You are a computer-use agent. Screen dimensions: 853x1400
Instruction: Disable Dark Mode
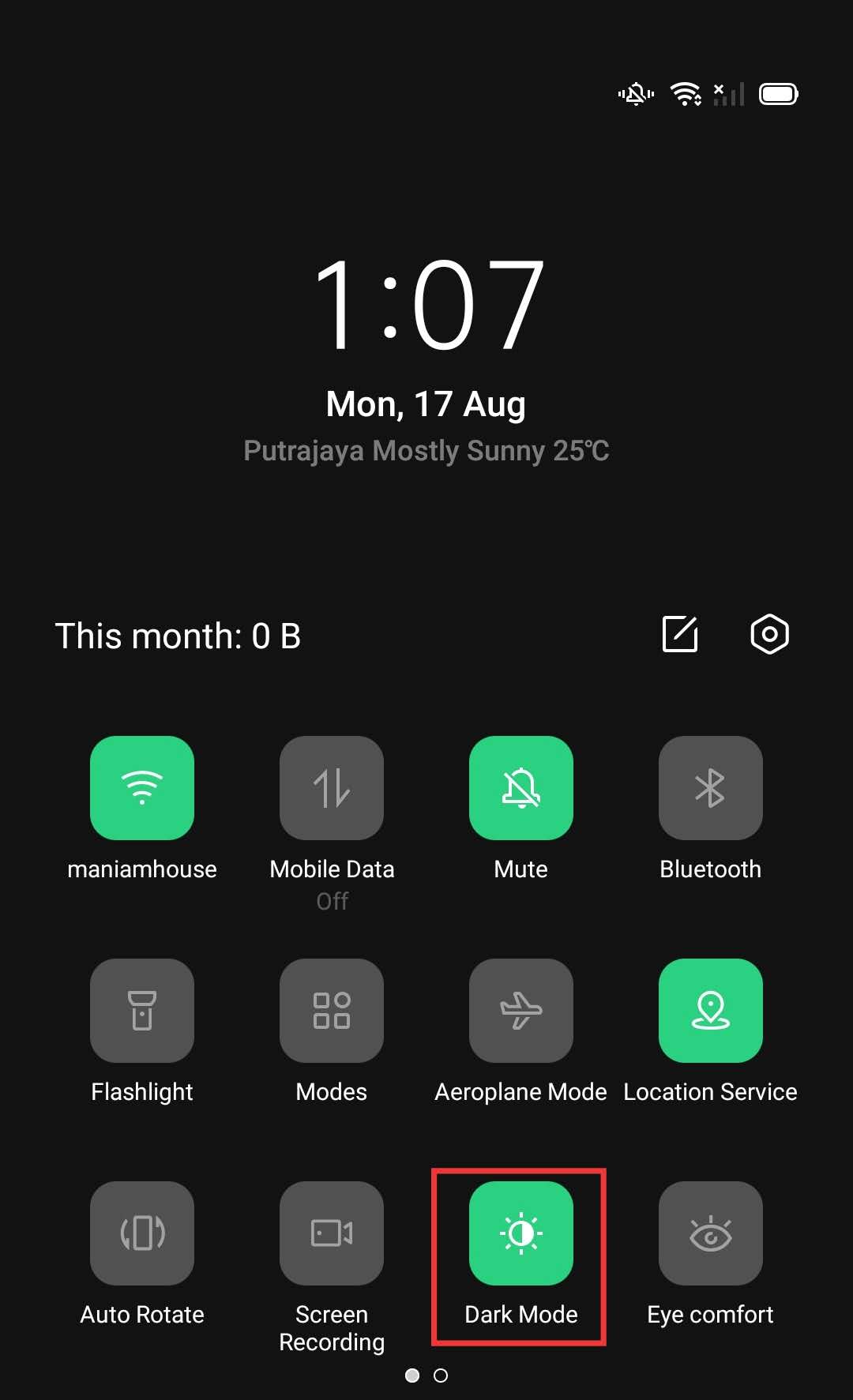(x=521, y=1233)
